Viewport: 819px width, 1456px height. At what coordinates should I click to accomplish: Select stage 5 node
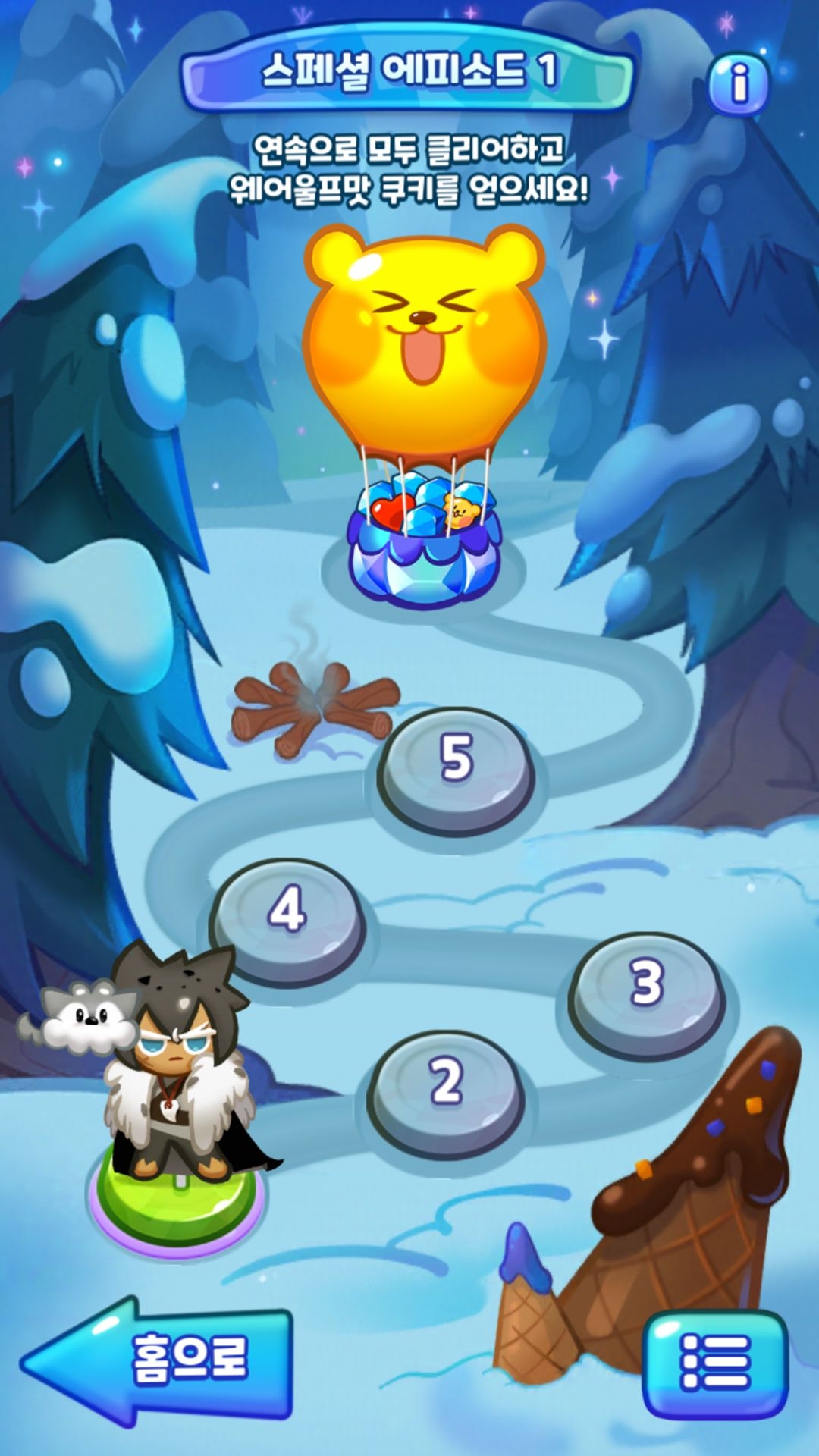pos(457,769)
